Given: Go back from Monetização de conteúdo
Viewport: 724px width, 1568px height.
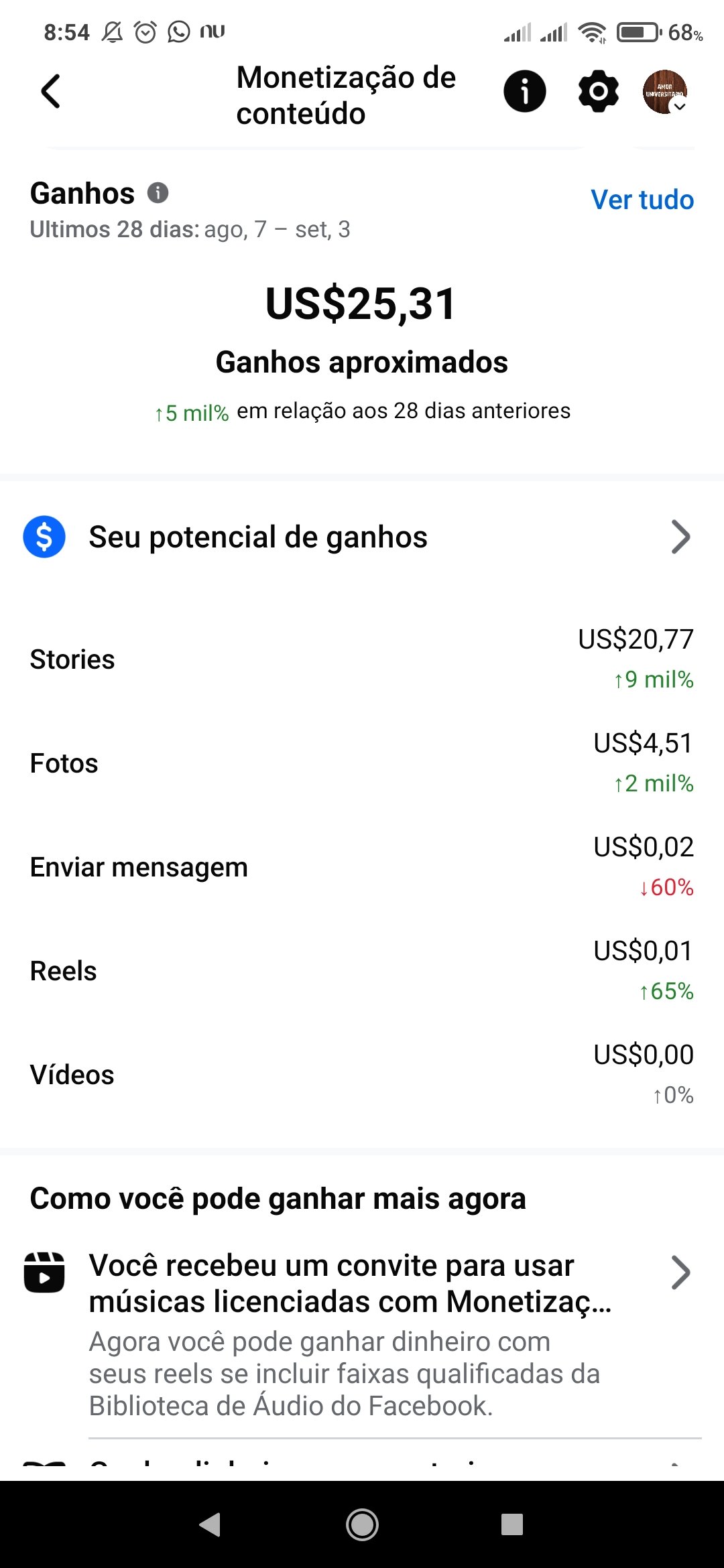Looking at the screenshot, I should tap(51, 92).
